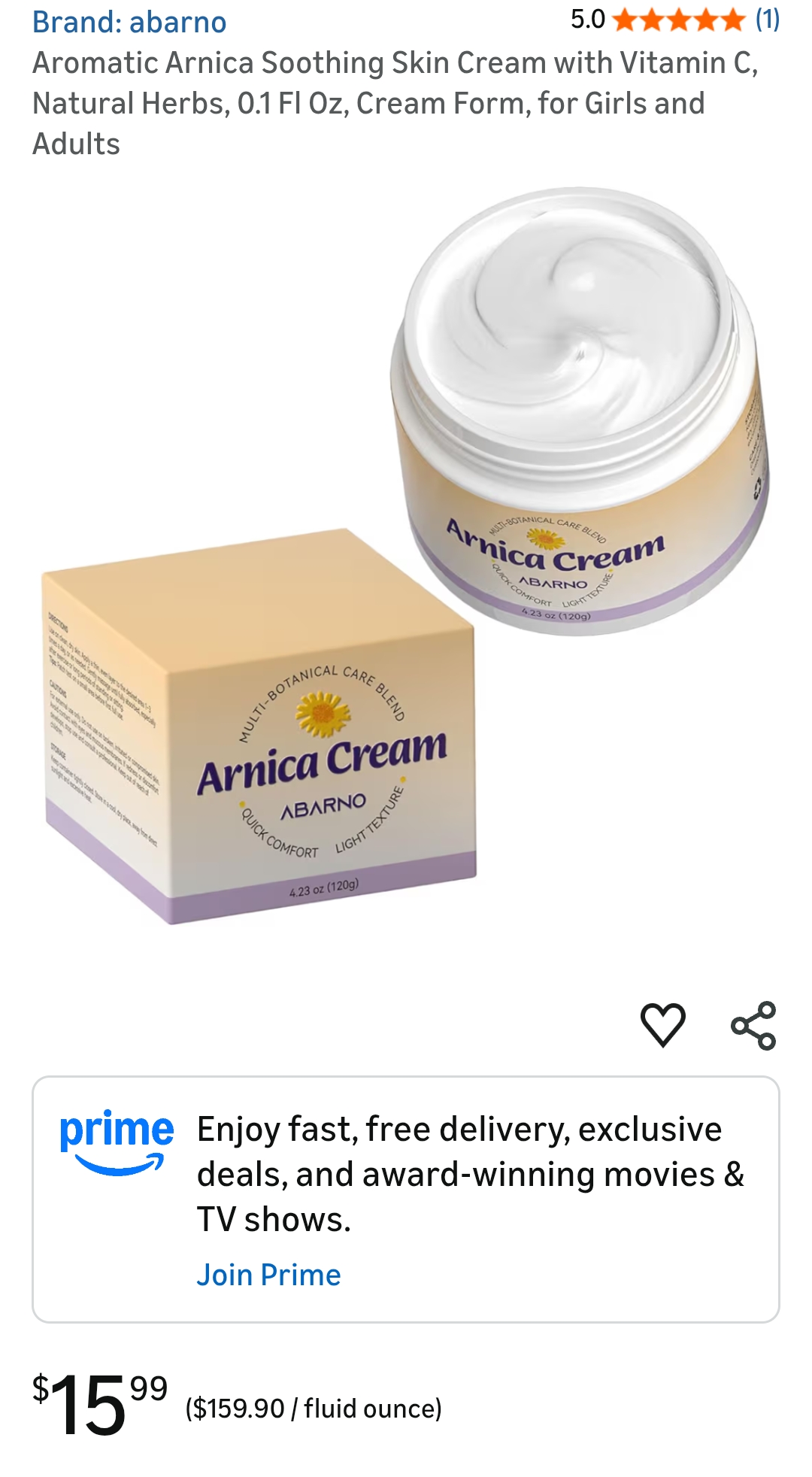Image resolution: width=812 pixels, height=1477 pixels.
Task: Click the 5.0 rating value
Action: tap(588, 19)
